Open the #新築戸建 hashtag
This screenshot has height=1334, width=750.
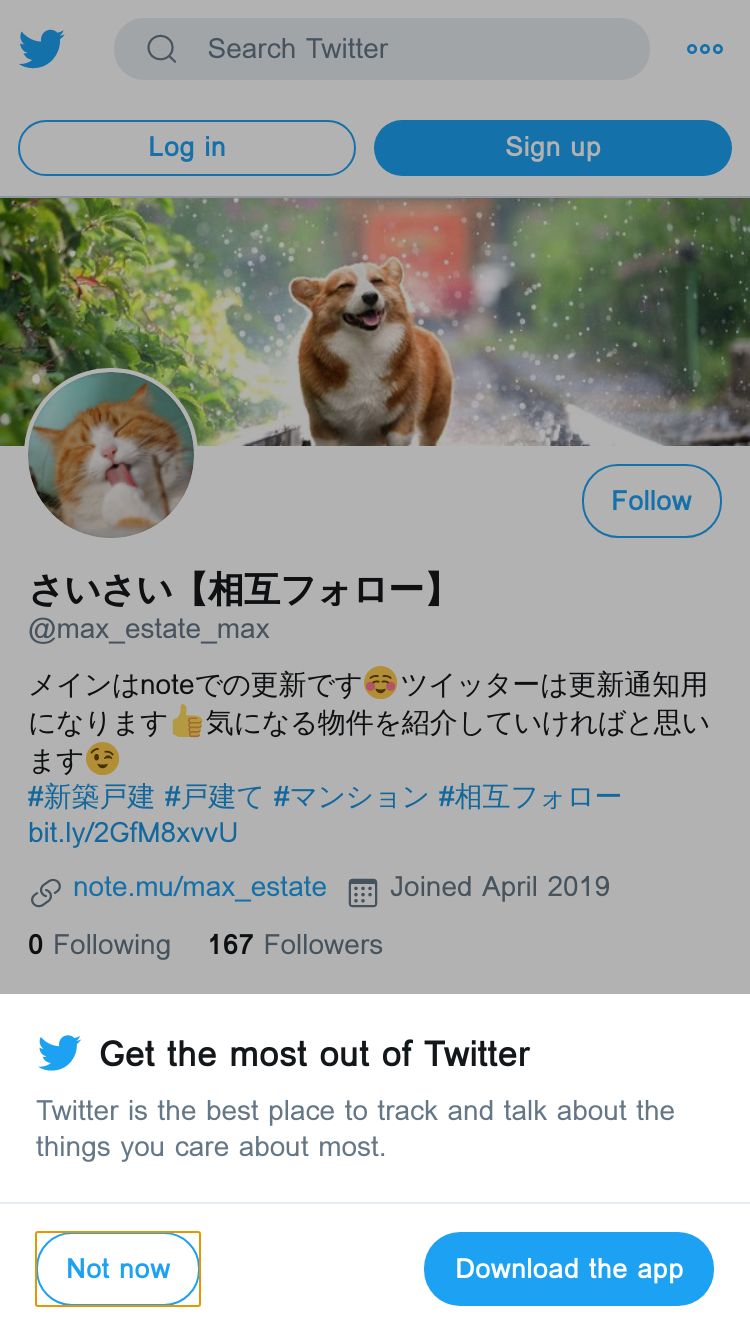point(91,797)
